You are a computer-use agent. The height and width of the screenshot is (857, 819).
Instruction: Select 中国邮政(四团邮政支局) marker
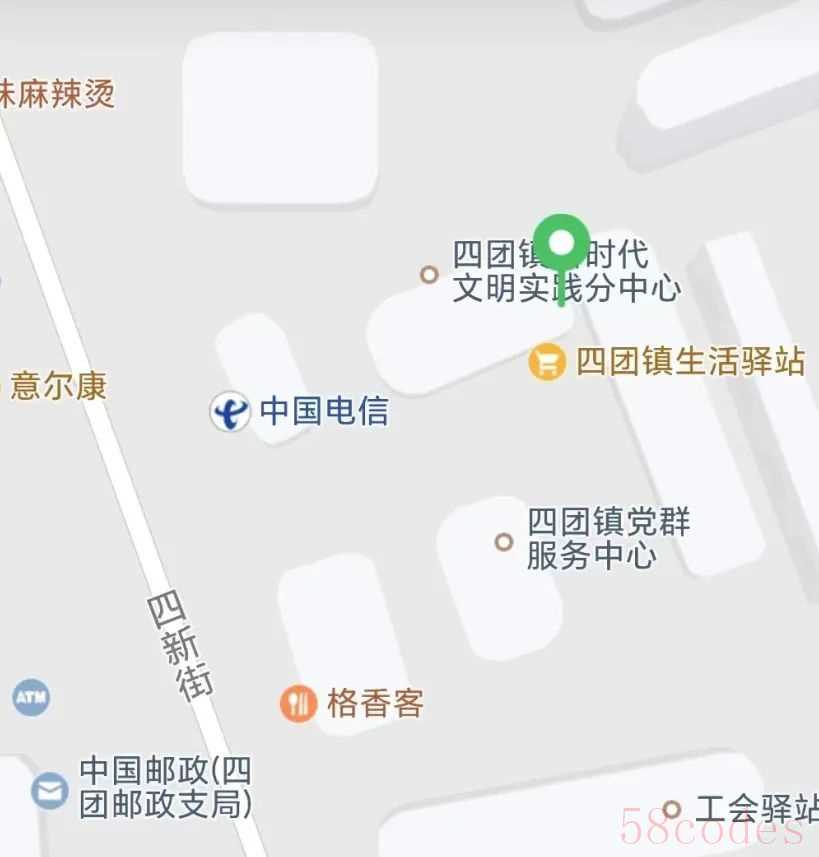tap(49, 790)
